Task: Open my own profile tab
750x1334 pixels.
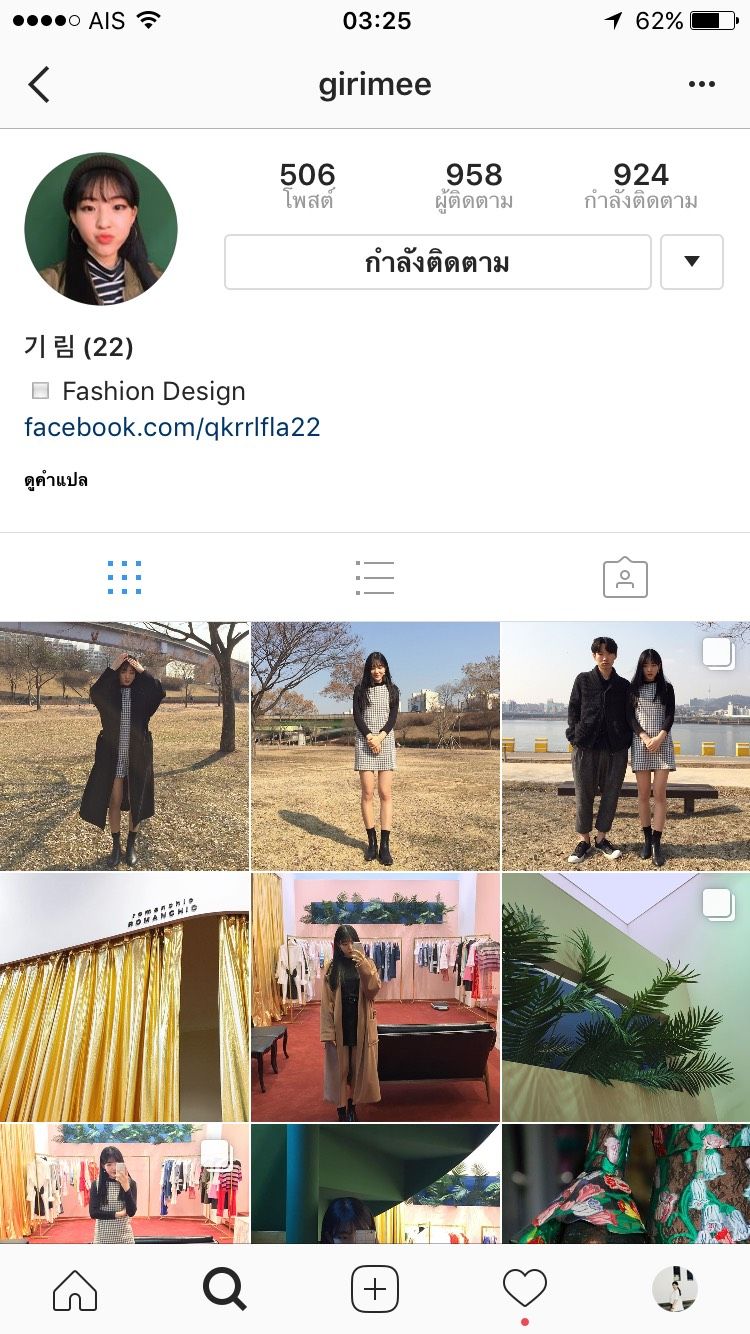Action: [x=675, y=1289]
